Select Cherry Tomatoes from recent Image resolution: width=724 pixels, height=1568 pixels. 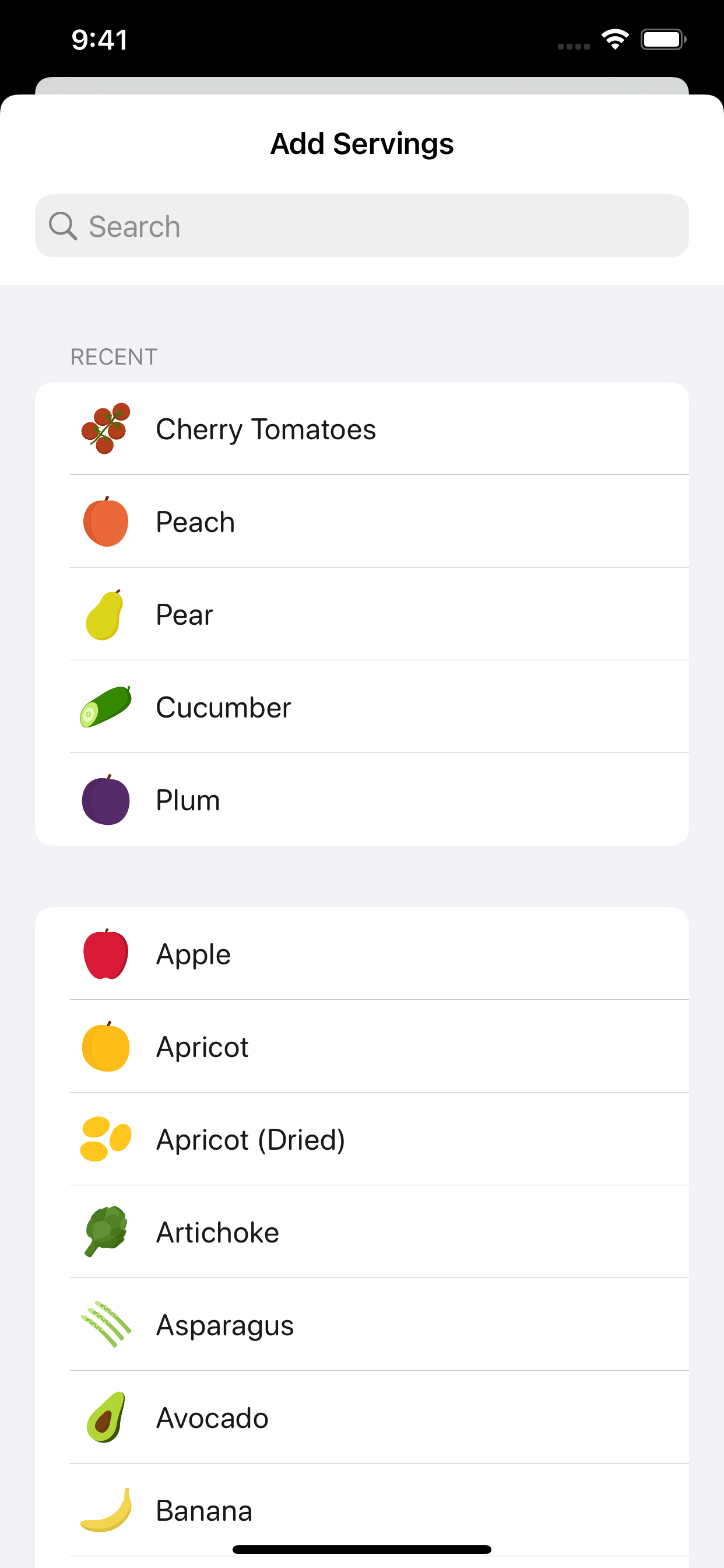tap(361, 429)
